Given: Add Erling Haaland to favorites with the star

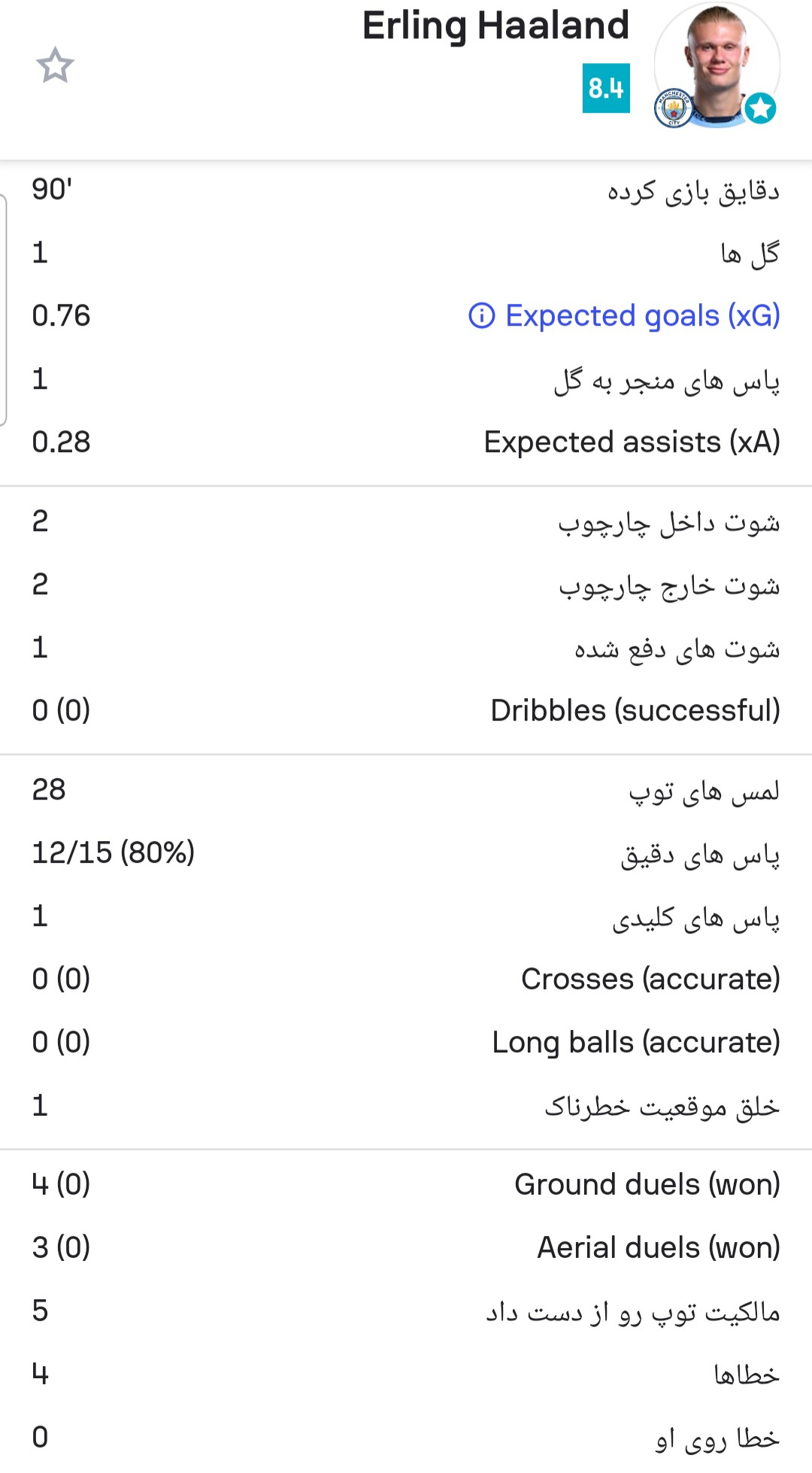Looking at the screenshot, I should pos(55,65).
